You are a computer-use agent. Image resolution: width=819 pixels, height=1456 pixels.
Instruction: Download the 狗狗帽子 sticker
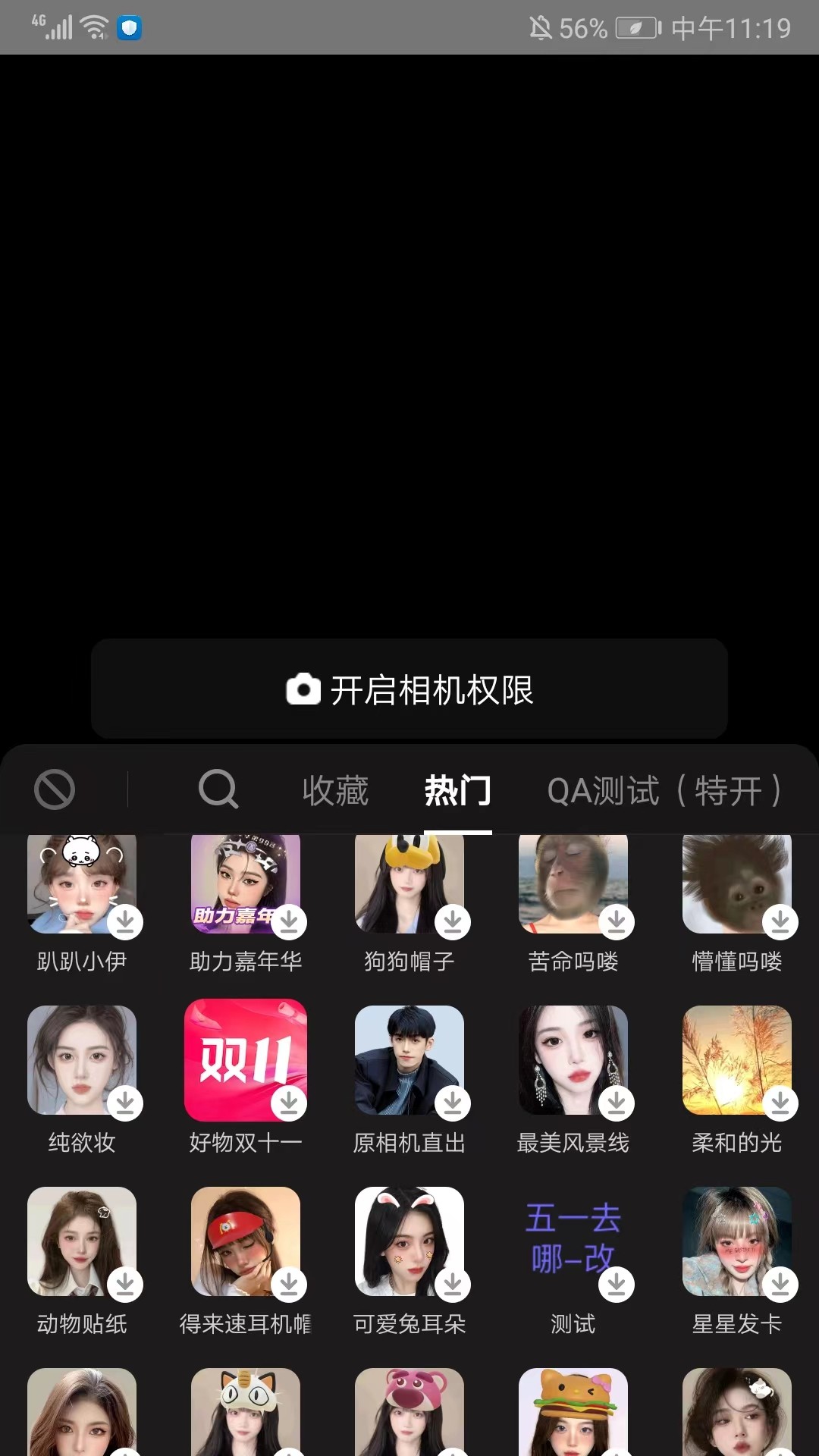point(453,922)
